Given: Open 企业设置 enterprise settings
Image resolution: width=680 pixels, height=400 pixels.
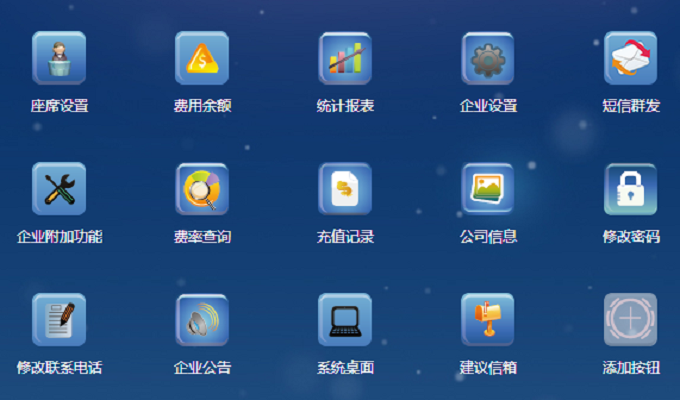Looking at the screenshot, I should coord(488,58).
